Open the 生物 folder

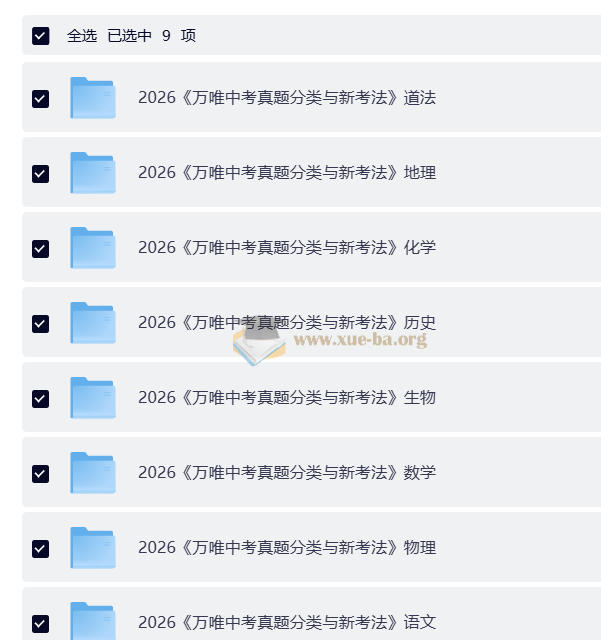tap(286, 398)
